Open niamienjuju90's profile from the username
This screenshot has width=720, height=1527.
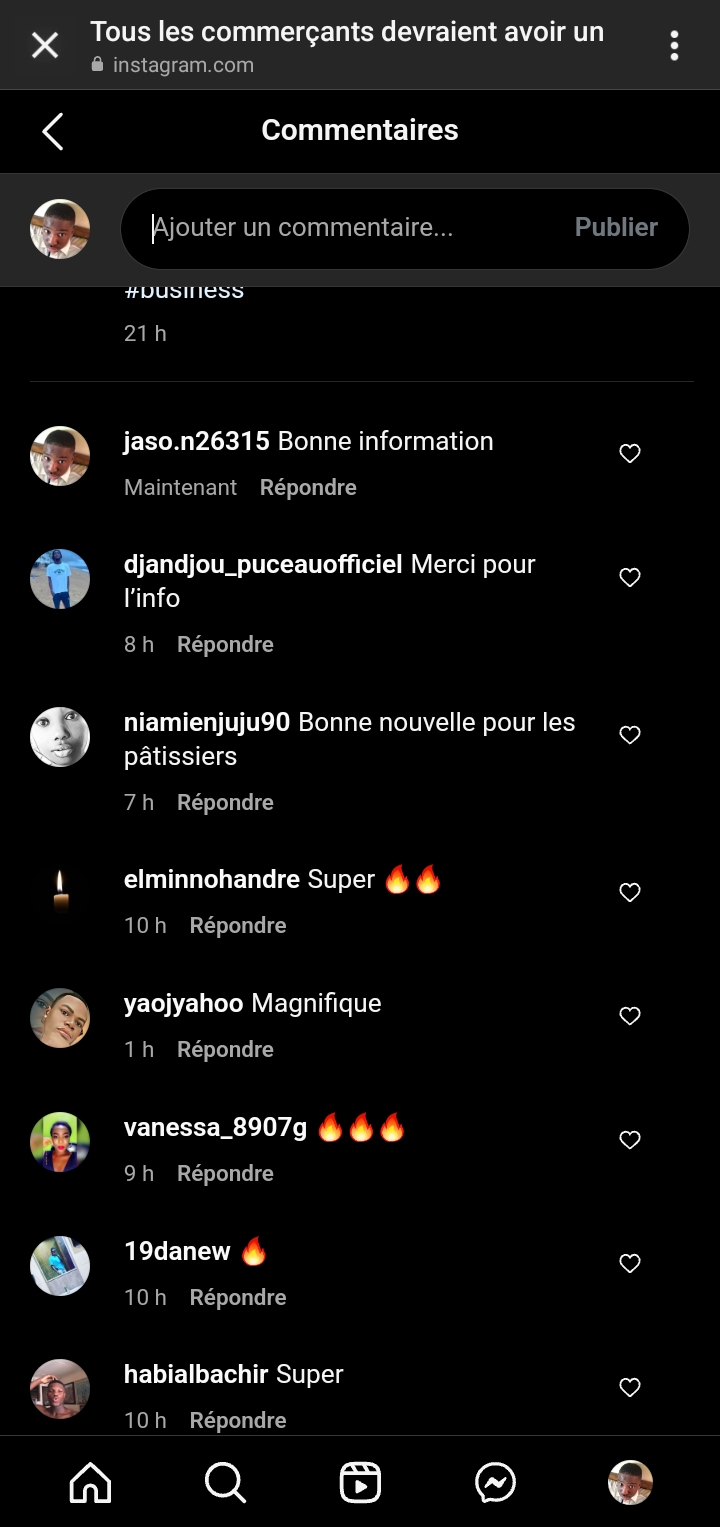point(207,723)
